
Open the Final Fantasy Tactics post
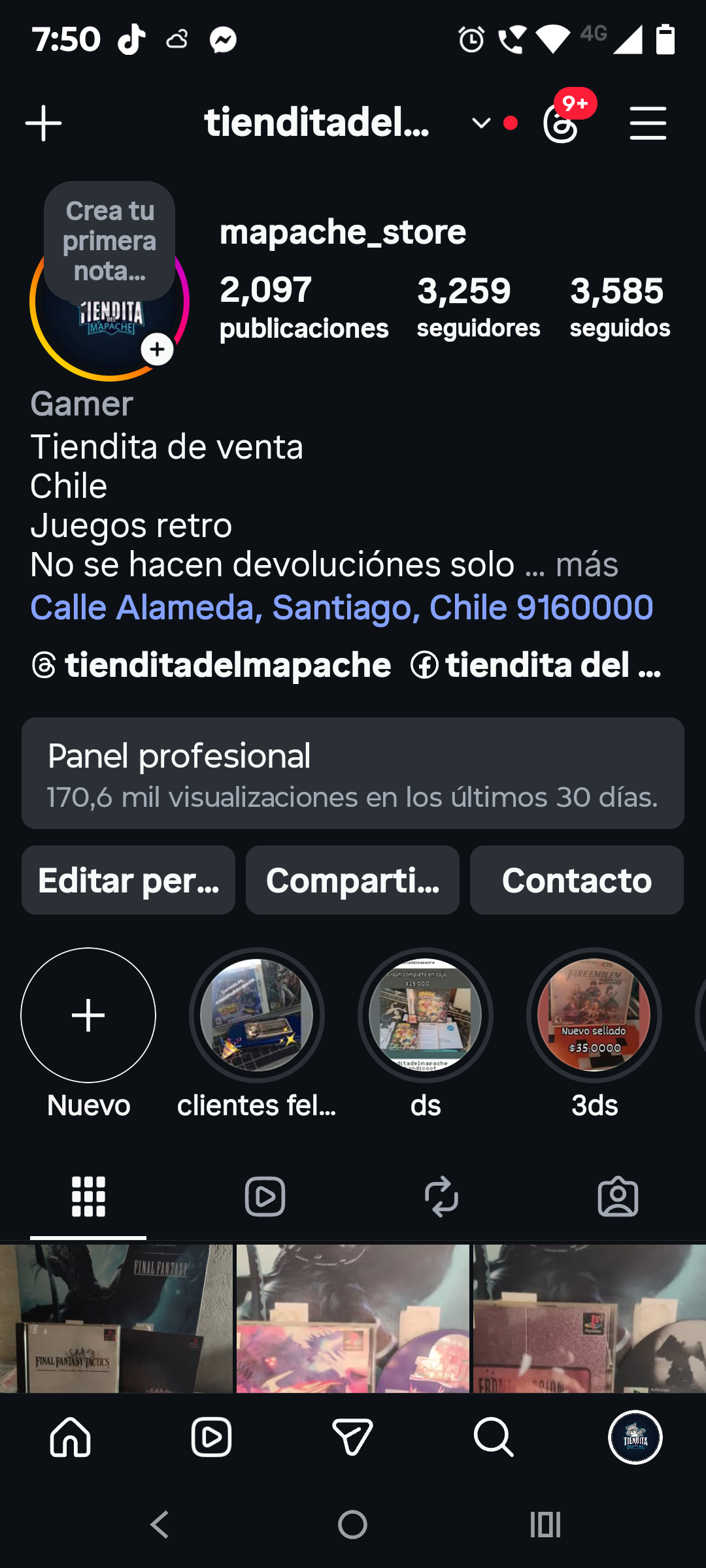116,1318
